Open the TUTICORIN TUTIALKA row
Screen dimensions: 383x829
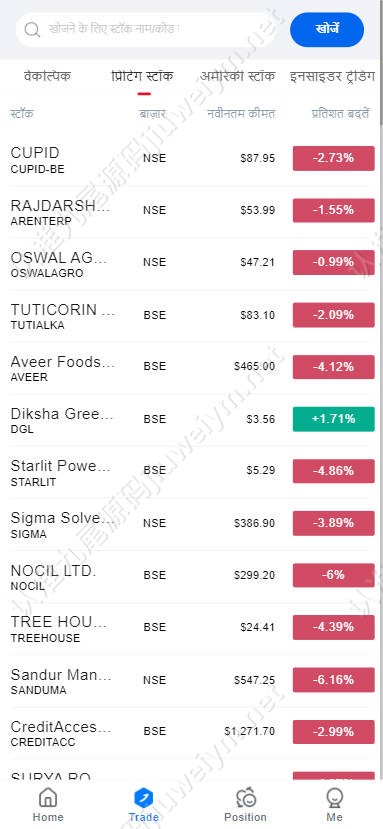click(192, 316)
